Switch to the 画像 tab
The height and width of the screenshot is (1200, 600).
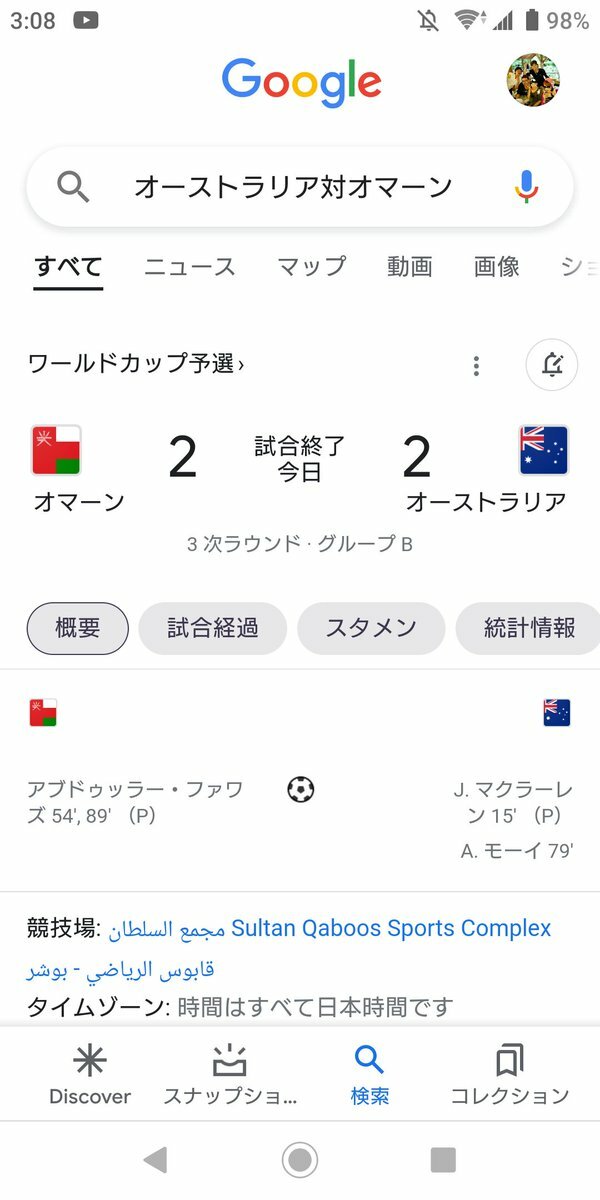pyautogui.click(x=497, y=266)
